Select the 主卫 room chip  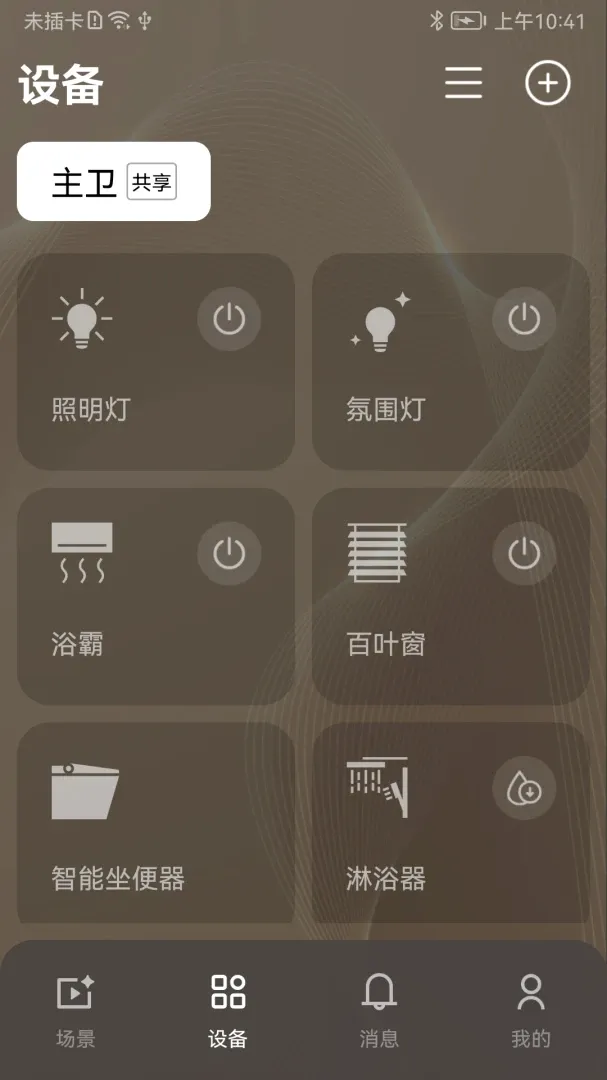[x=114, y=181]
